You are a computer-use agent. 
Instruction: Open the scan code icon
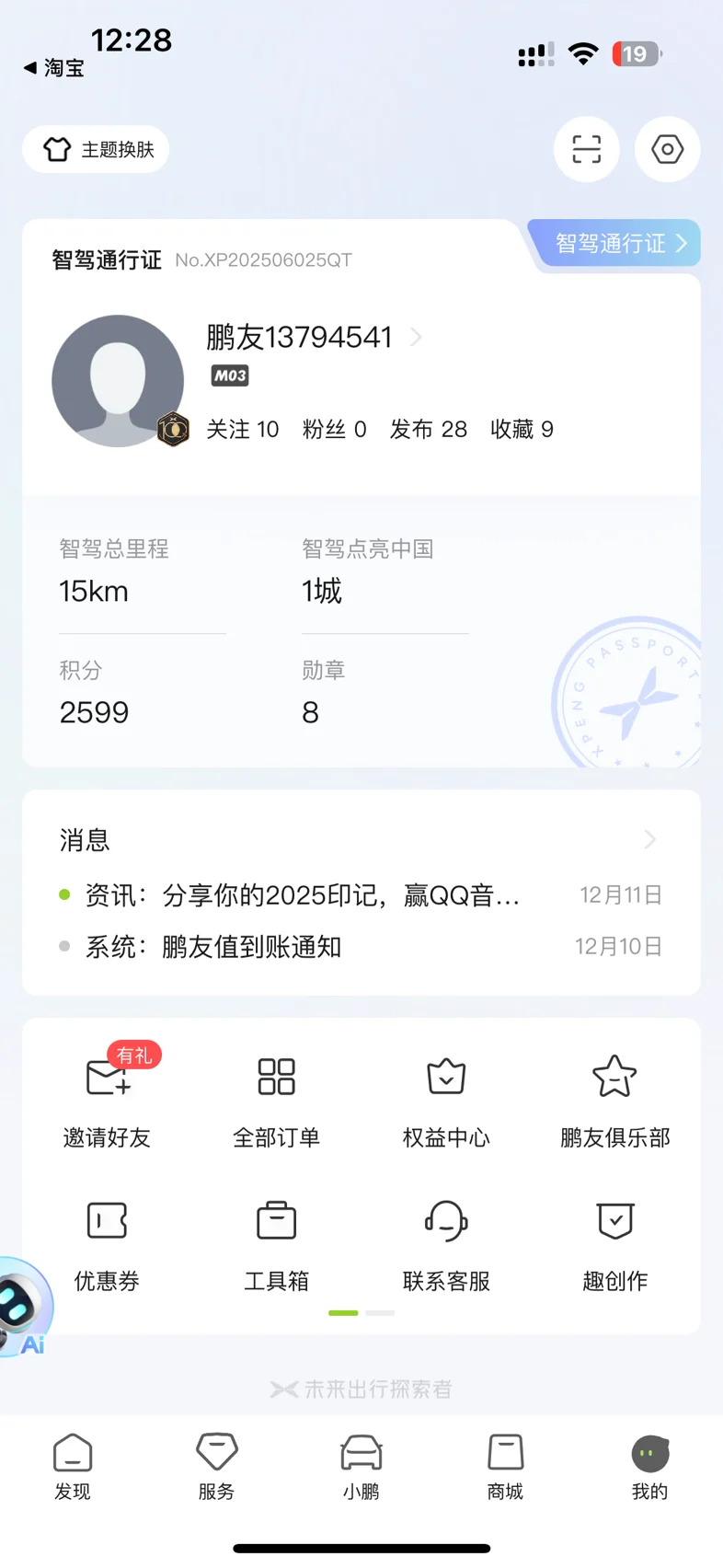click(586, 149)
